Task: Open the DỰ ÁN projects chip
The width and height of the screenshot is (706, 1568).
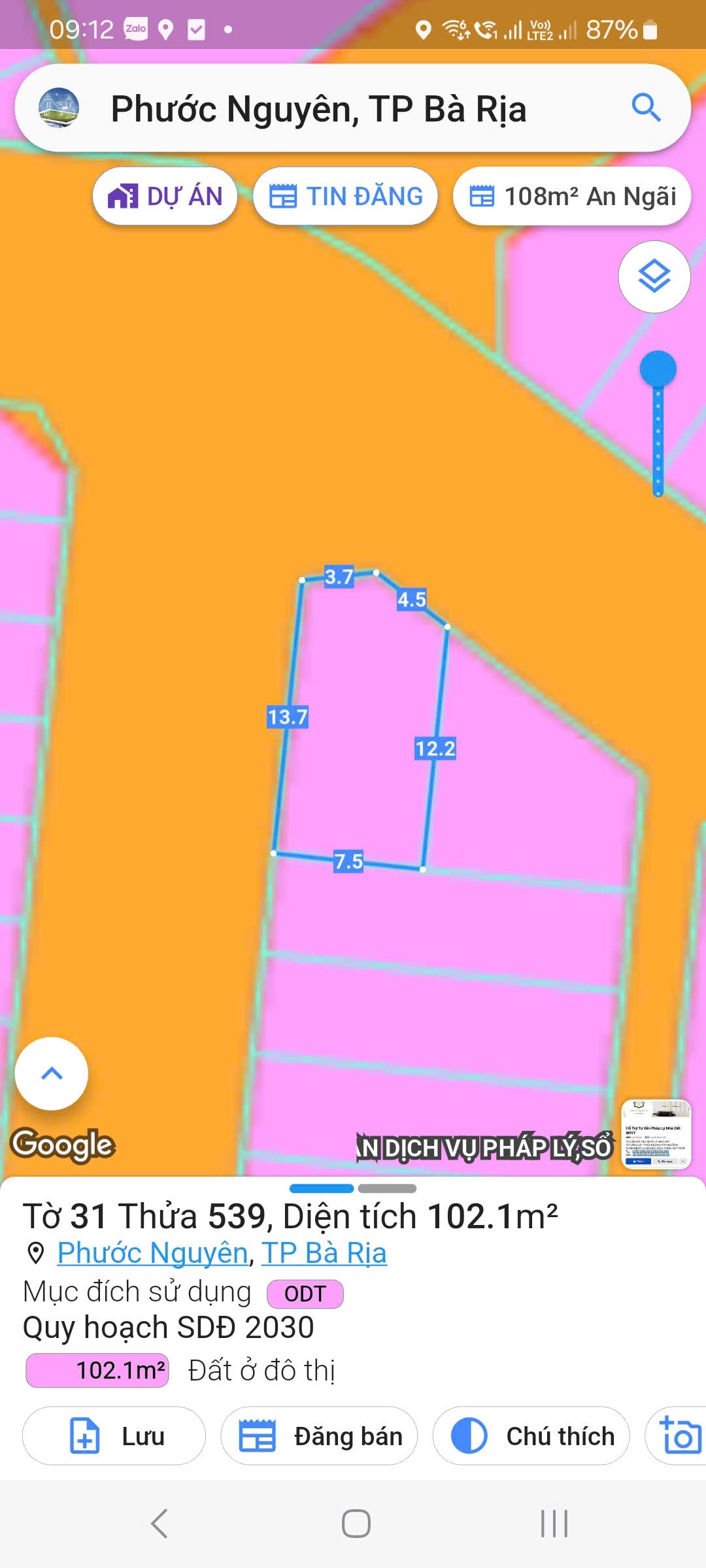Action: (x=165, y=196)
